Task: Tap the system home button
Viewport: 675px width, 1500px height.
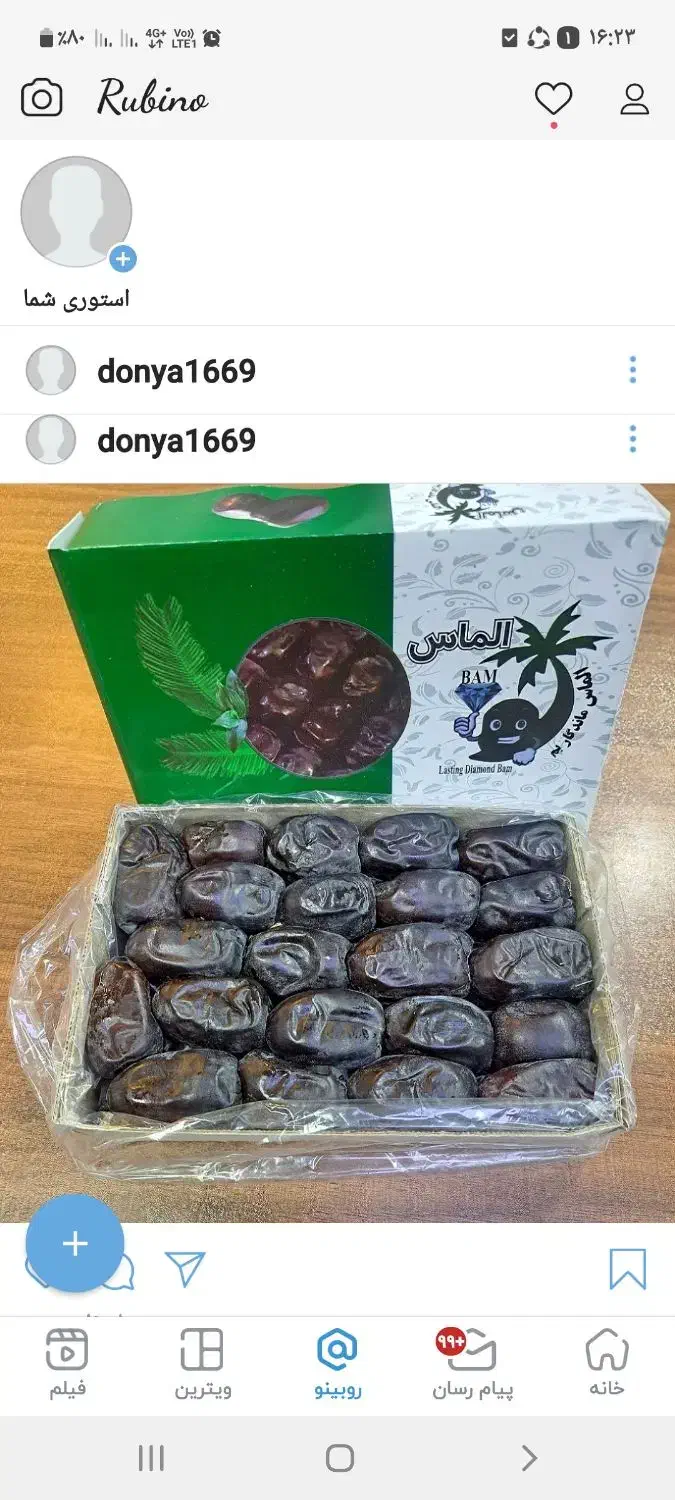Action: pyautogui.click(x=340, y=1458)
